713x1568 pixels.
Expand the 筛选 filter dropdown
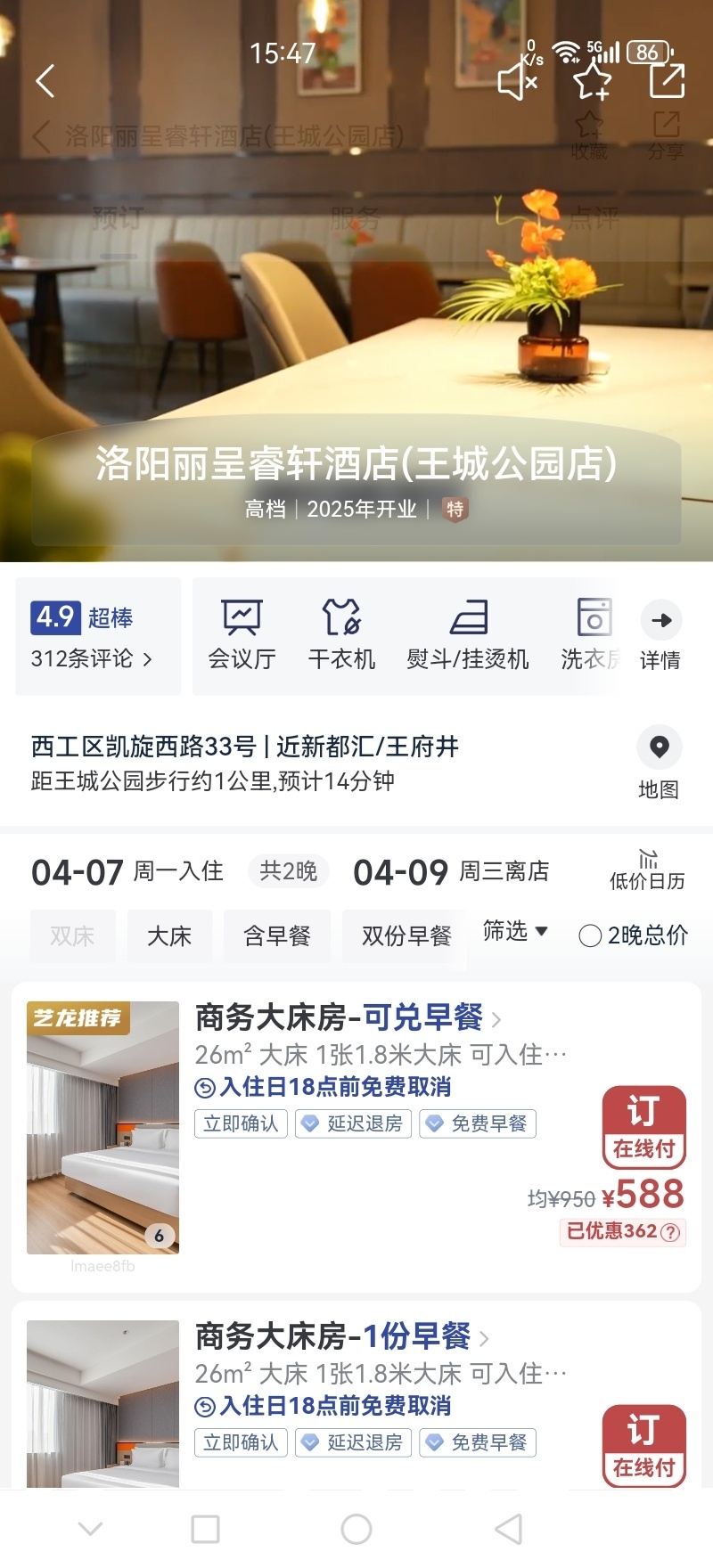(x=515, y=932)
